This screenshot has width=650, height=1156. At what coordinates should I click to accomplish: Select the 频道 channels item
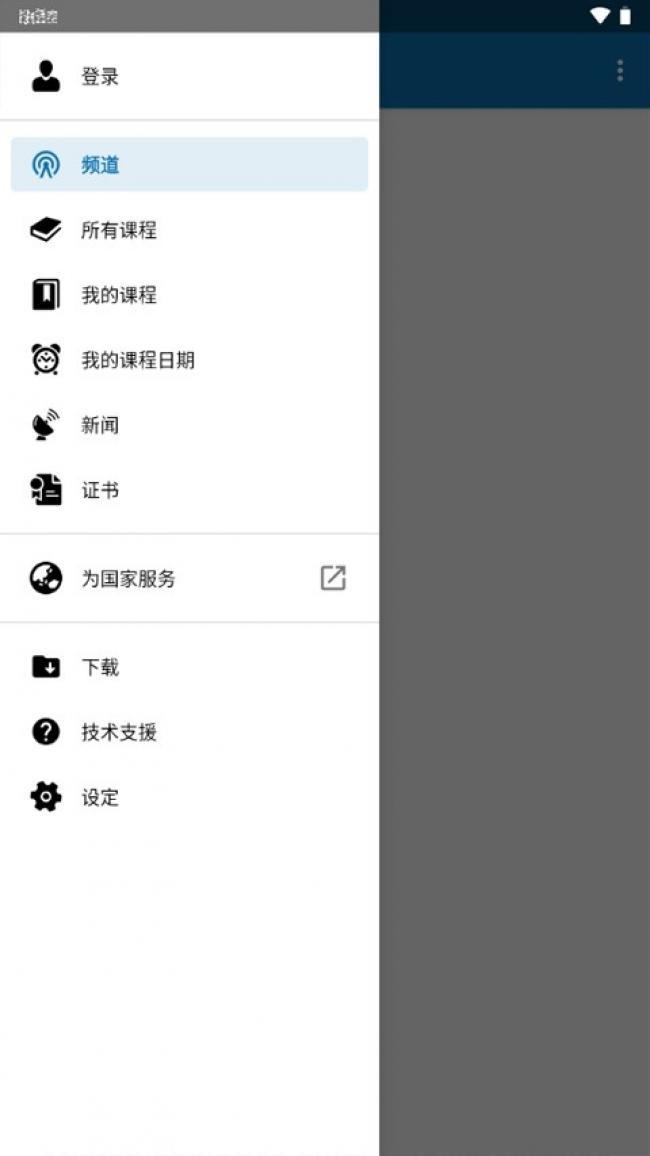[189, 164]
